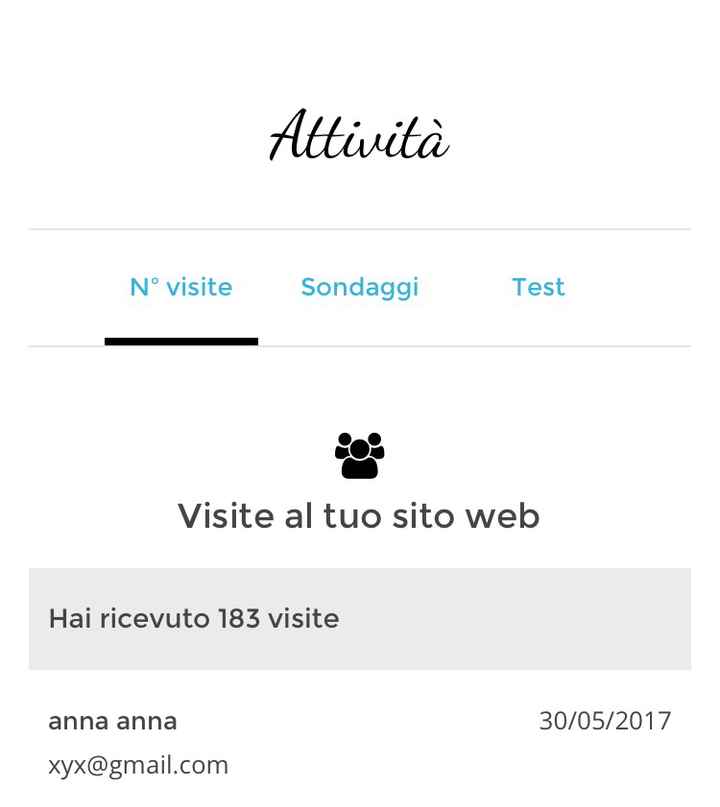This screenshot has width=720, height=807.
Task: Switch to the Sondaggi tab
Action: [359, 287]
